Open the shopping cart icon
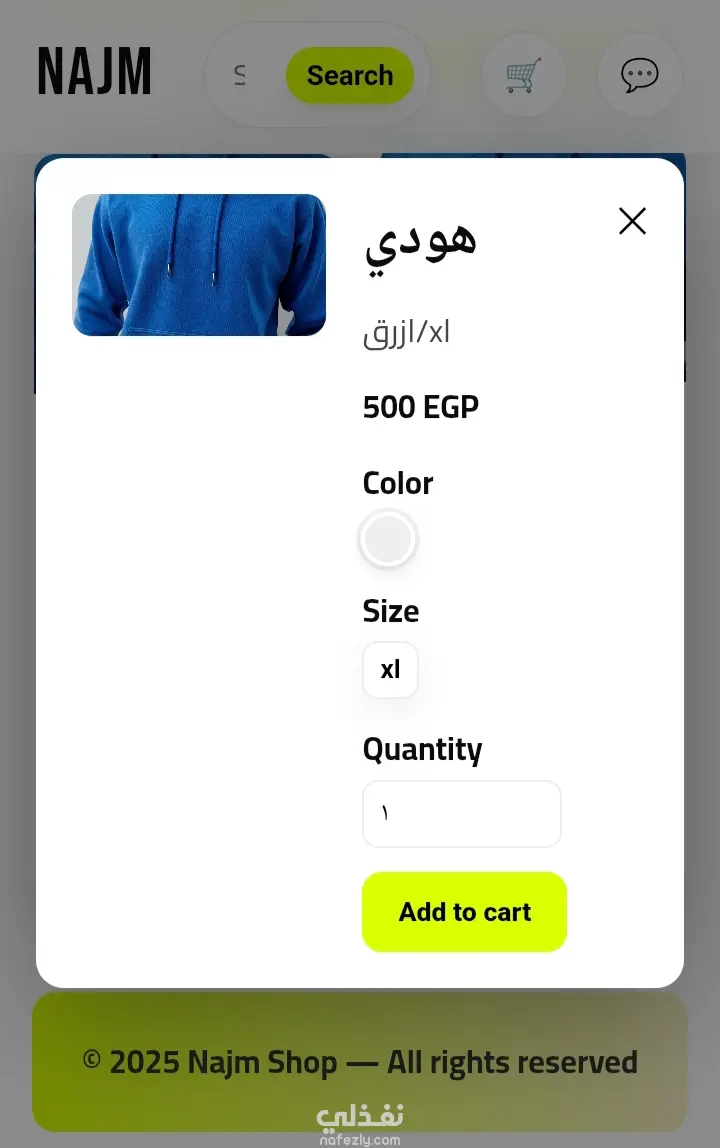Image resolution: width=720 pixels, height=1148 pixels. tap(524, 76)
